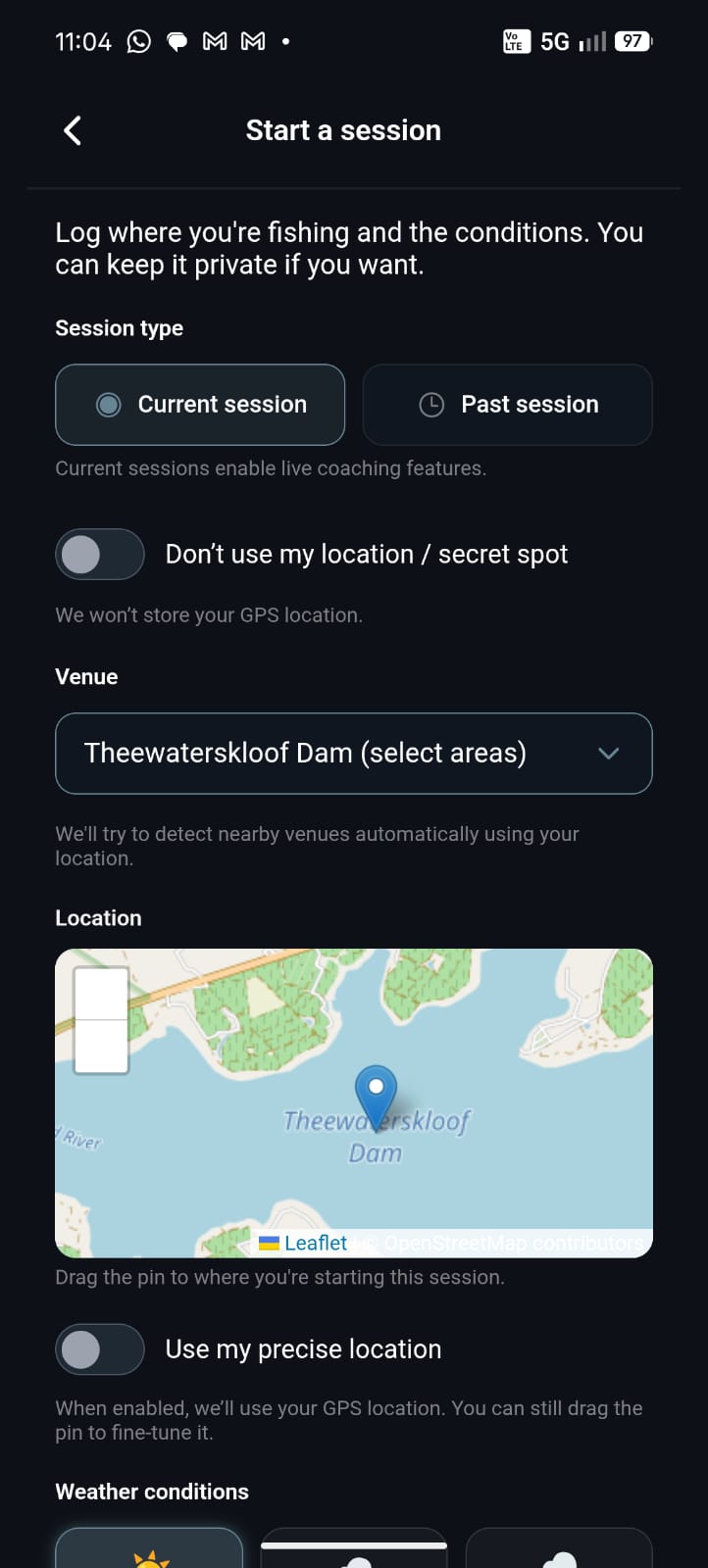This screenshot has width=708, height=1568.
Task: Tap a Gmail notification icon in status bar
Action: [213, 41]
